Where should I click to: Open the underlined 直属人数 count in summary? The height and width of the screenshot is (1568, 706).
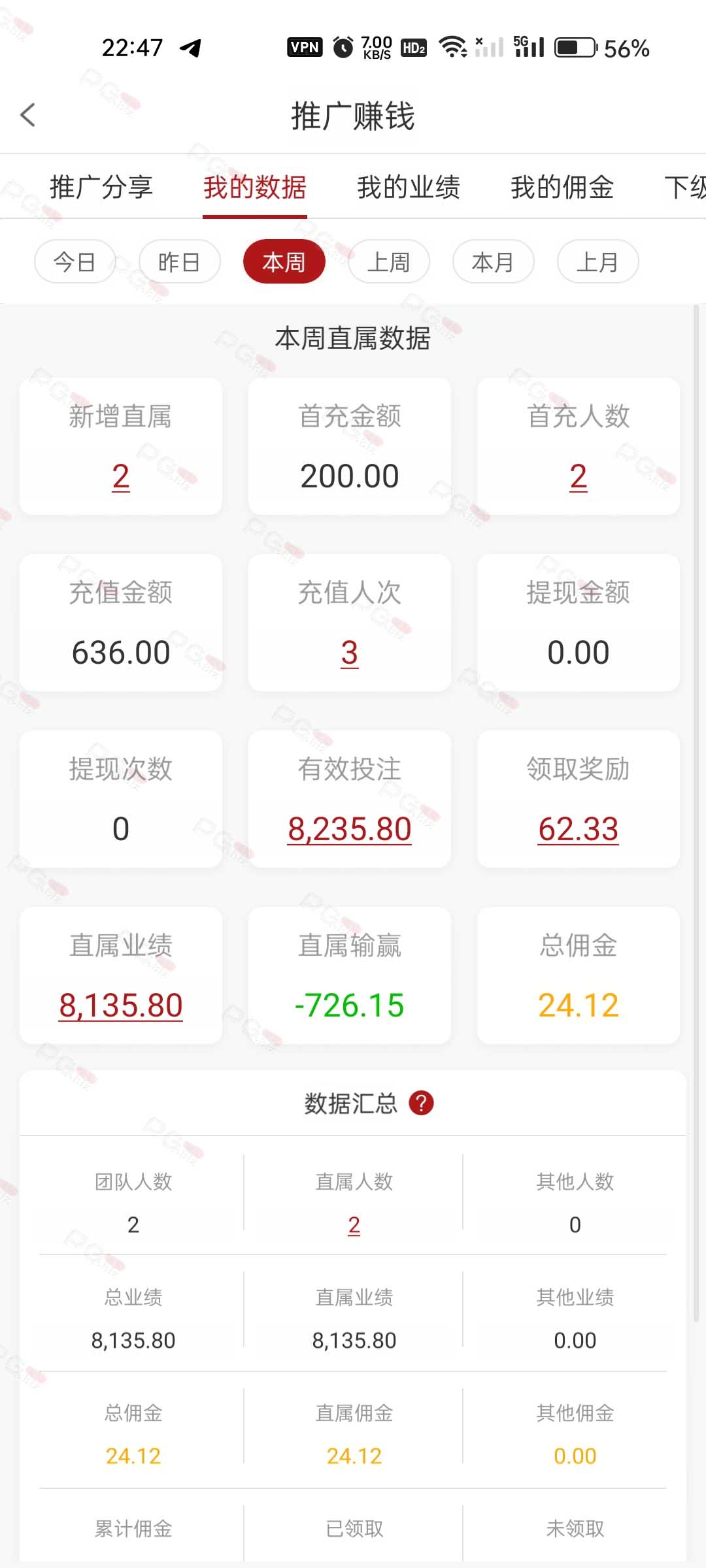(354, 1225)
